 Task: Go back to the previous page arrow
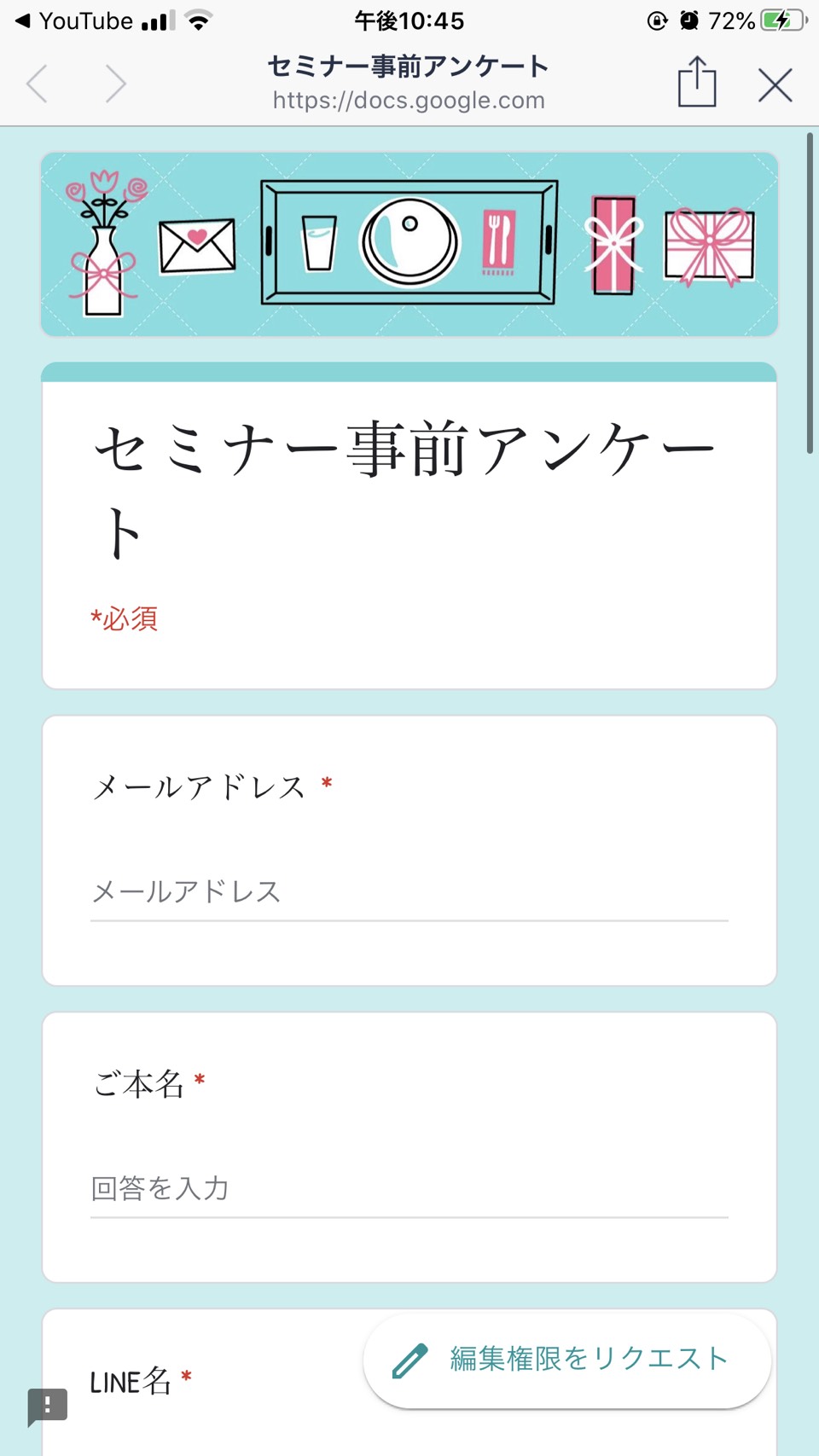click(x=37, y=84)
